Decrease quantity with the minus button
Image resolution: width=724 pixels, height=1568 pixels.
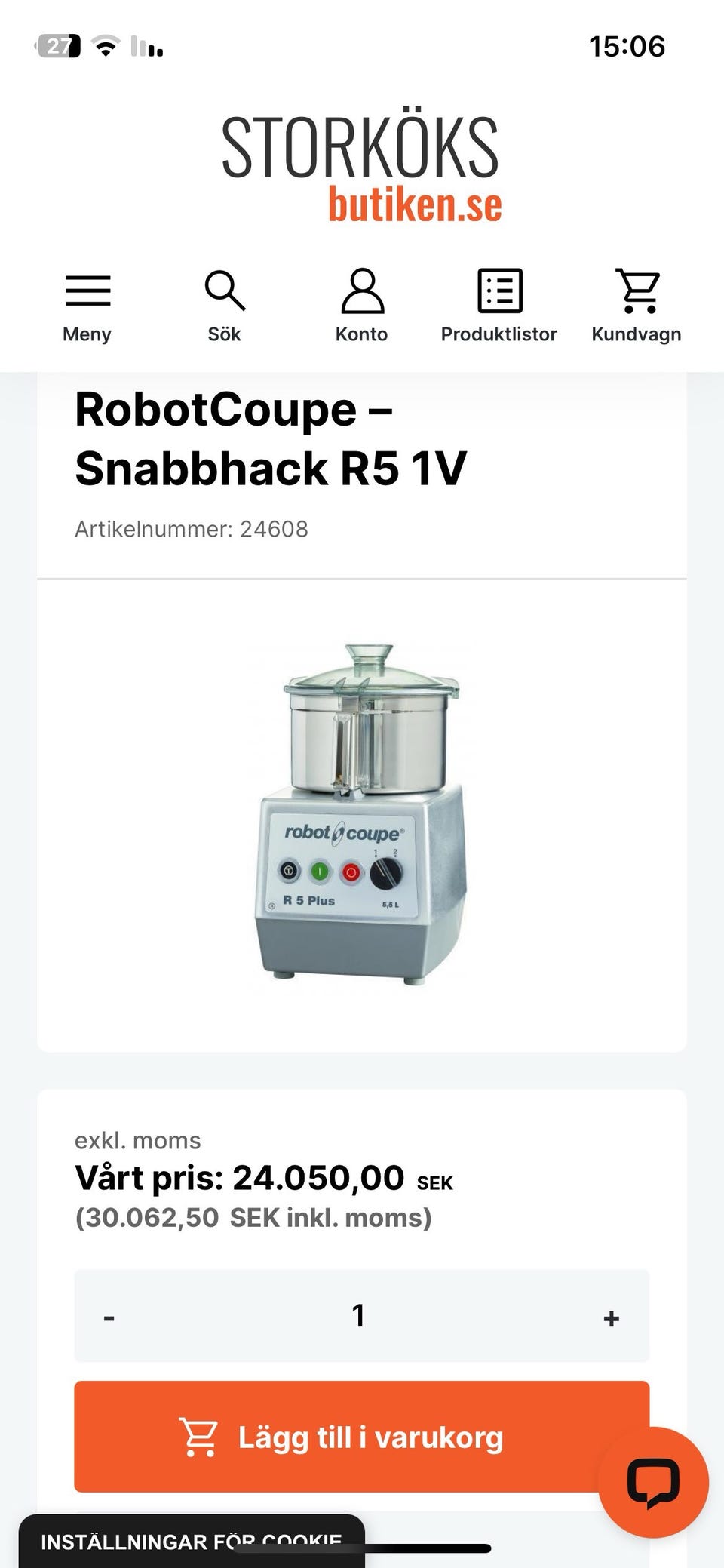pyautogui.click(x=109, y=1317)
